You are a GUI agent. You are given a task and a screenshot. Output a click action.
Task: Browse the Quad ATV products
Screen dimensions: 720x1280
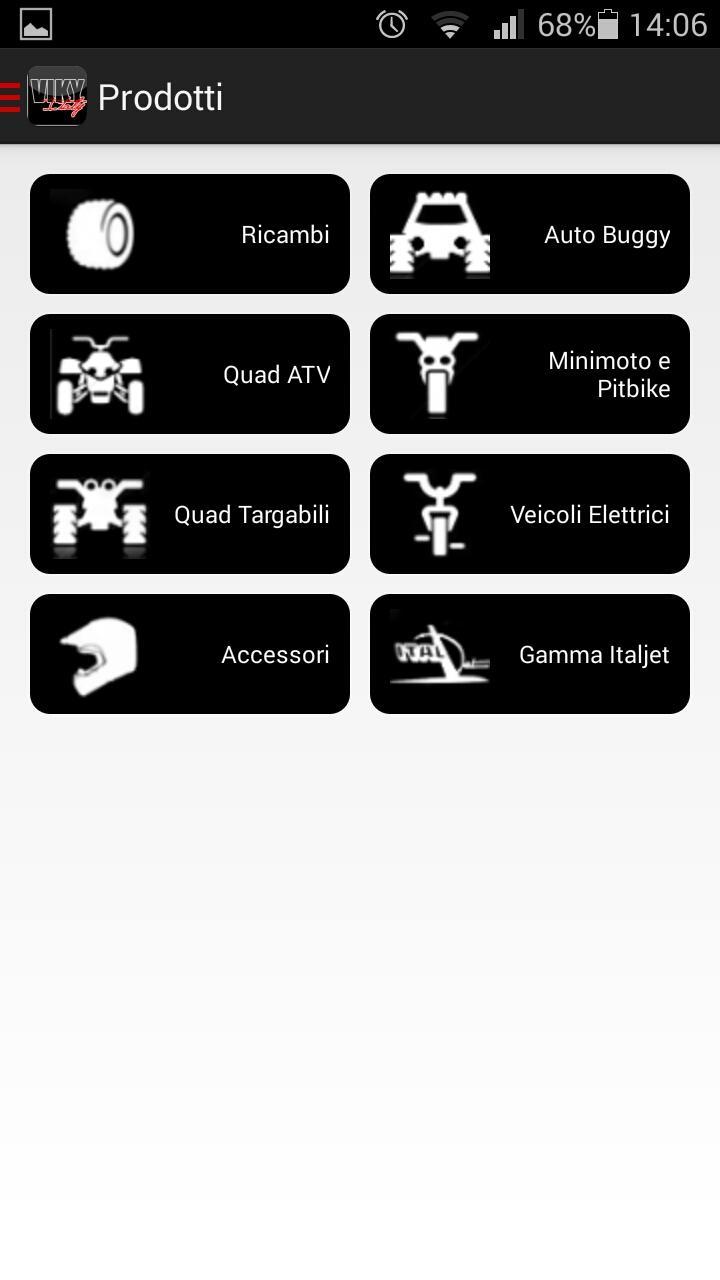[x=190, y=374]
